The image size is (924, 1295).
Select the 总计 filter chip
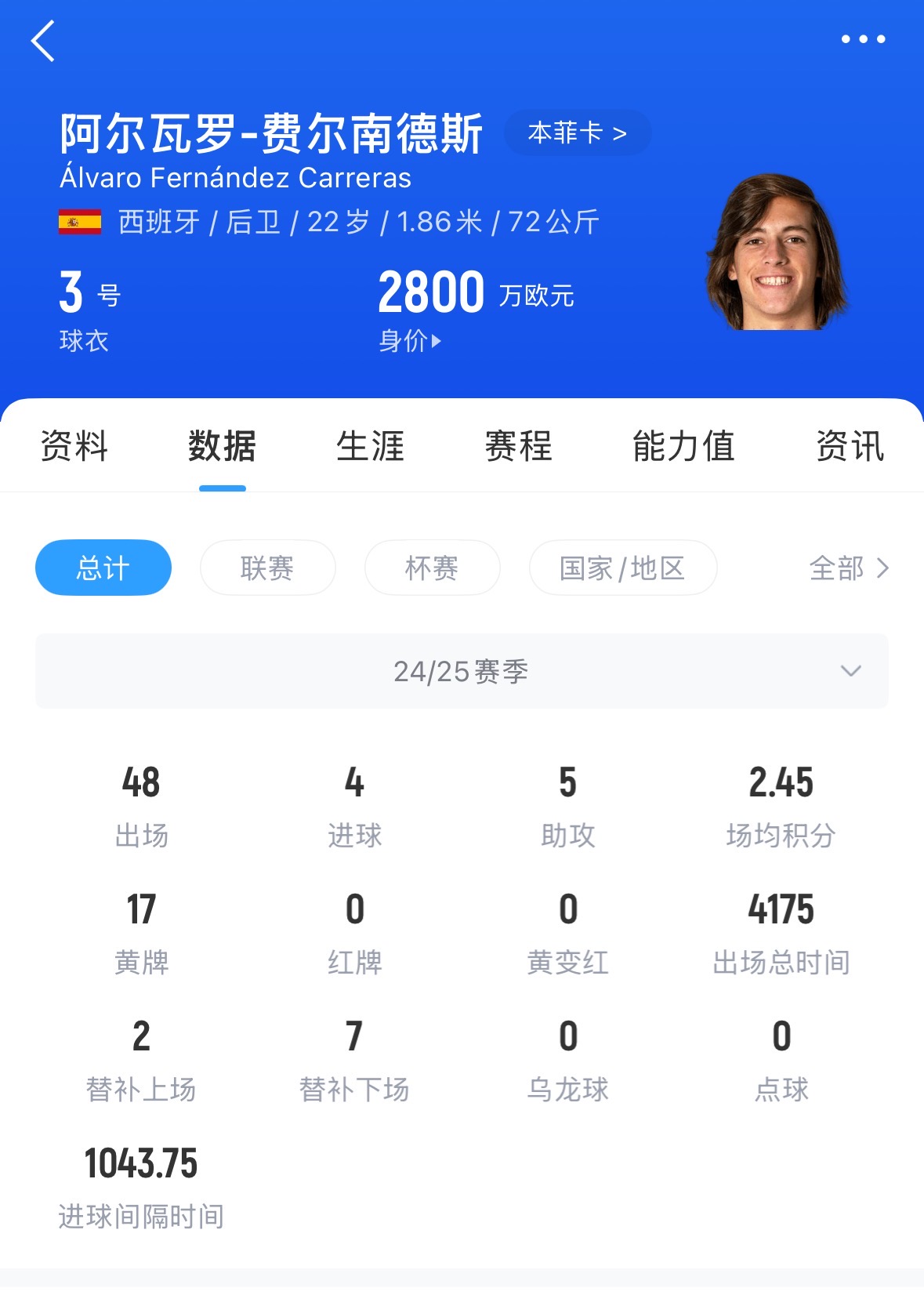103,568
